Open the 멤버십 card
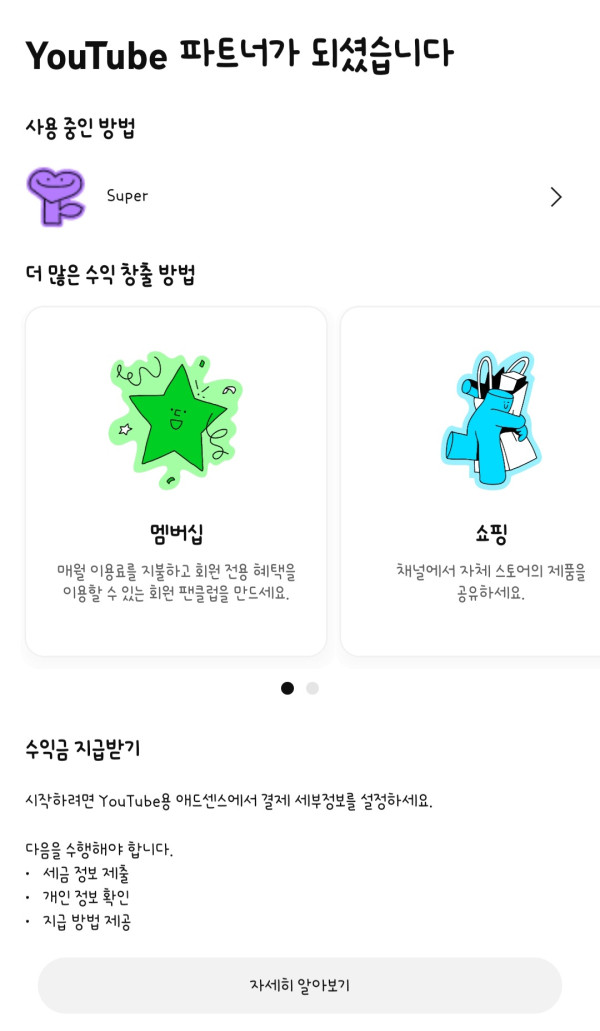Screen dimensions: 600x1031 176,481
